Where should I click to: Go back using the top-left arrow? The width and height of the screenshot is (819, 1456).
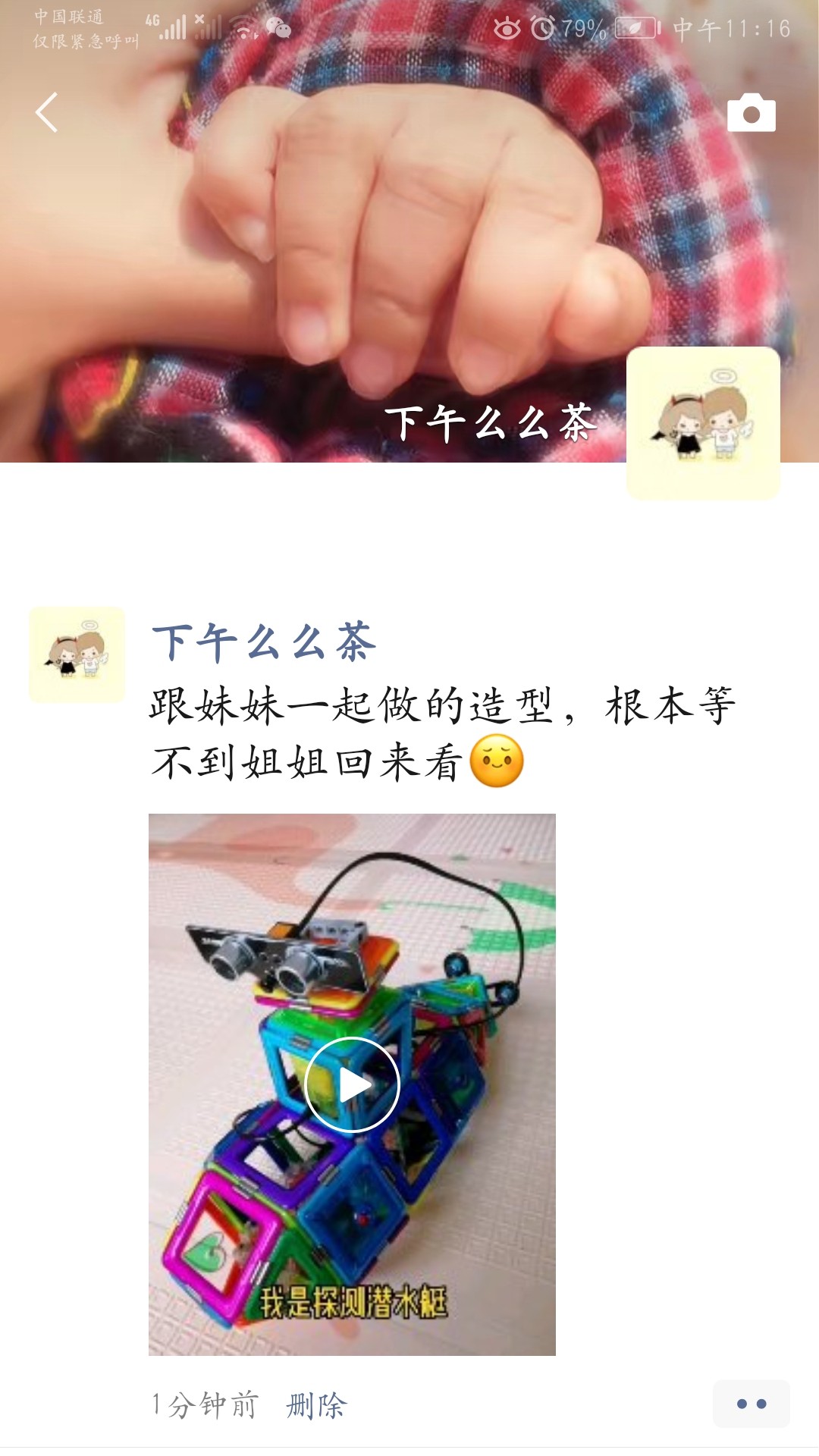coord(47,113)
